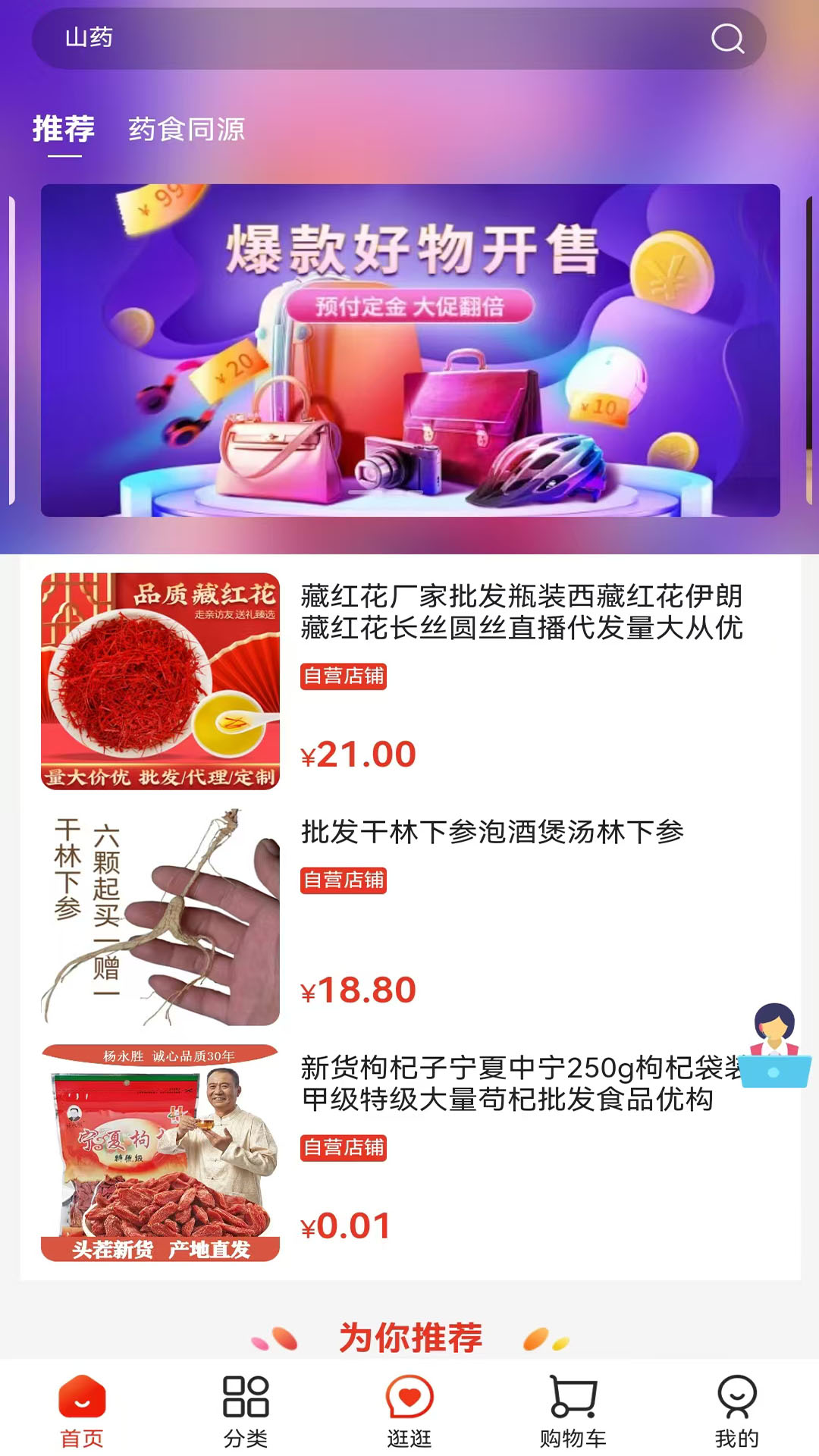Image resolution: width=819 pixels, height=1456 pixels.
Task: Tap the 自营店铺 badge on saffron item
Action: coord(343,679)
